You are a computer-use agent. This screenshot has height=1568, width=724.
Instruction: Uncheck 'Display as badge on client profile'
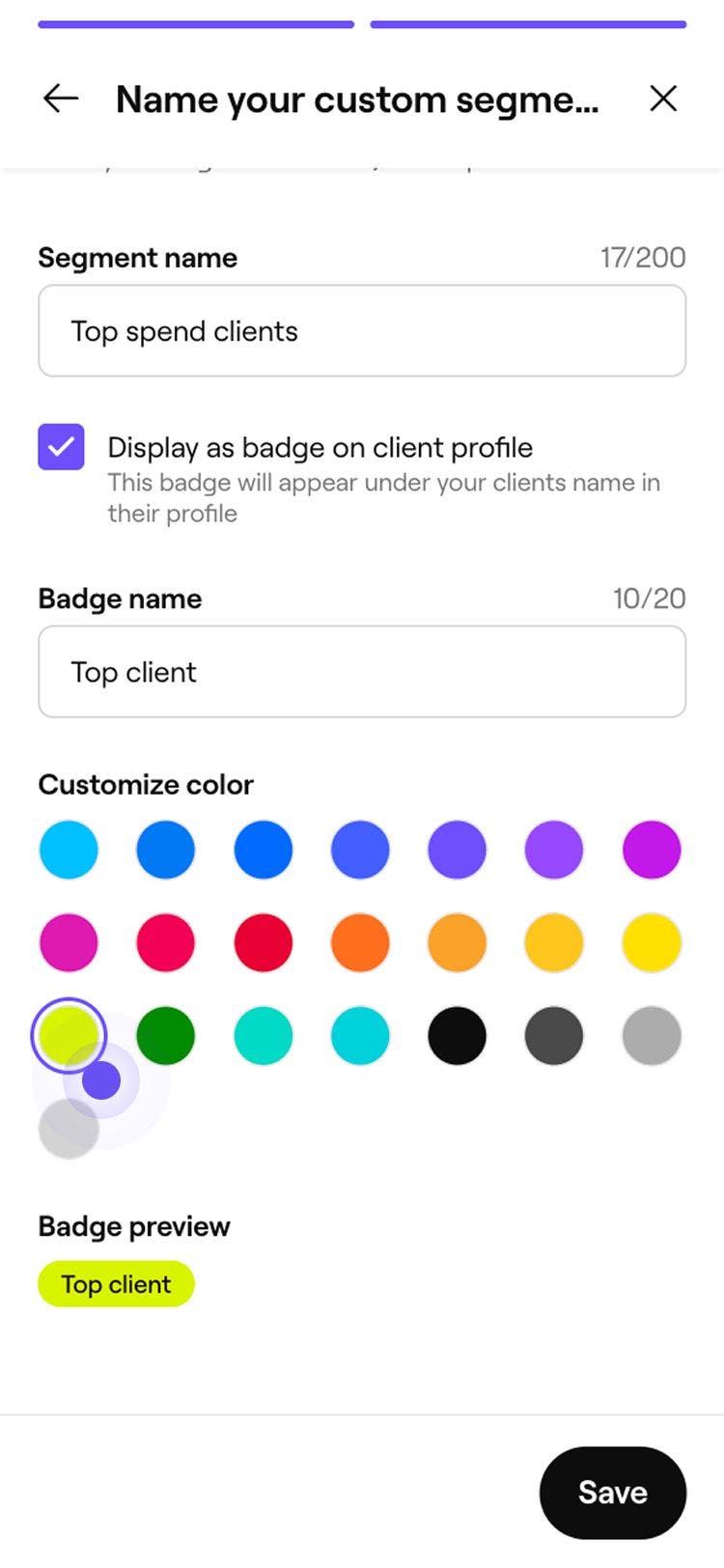pyautogui.click(x=61, y=448)
